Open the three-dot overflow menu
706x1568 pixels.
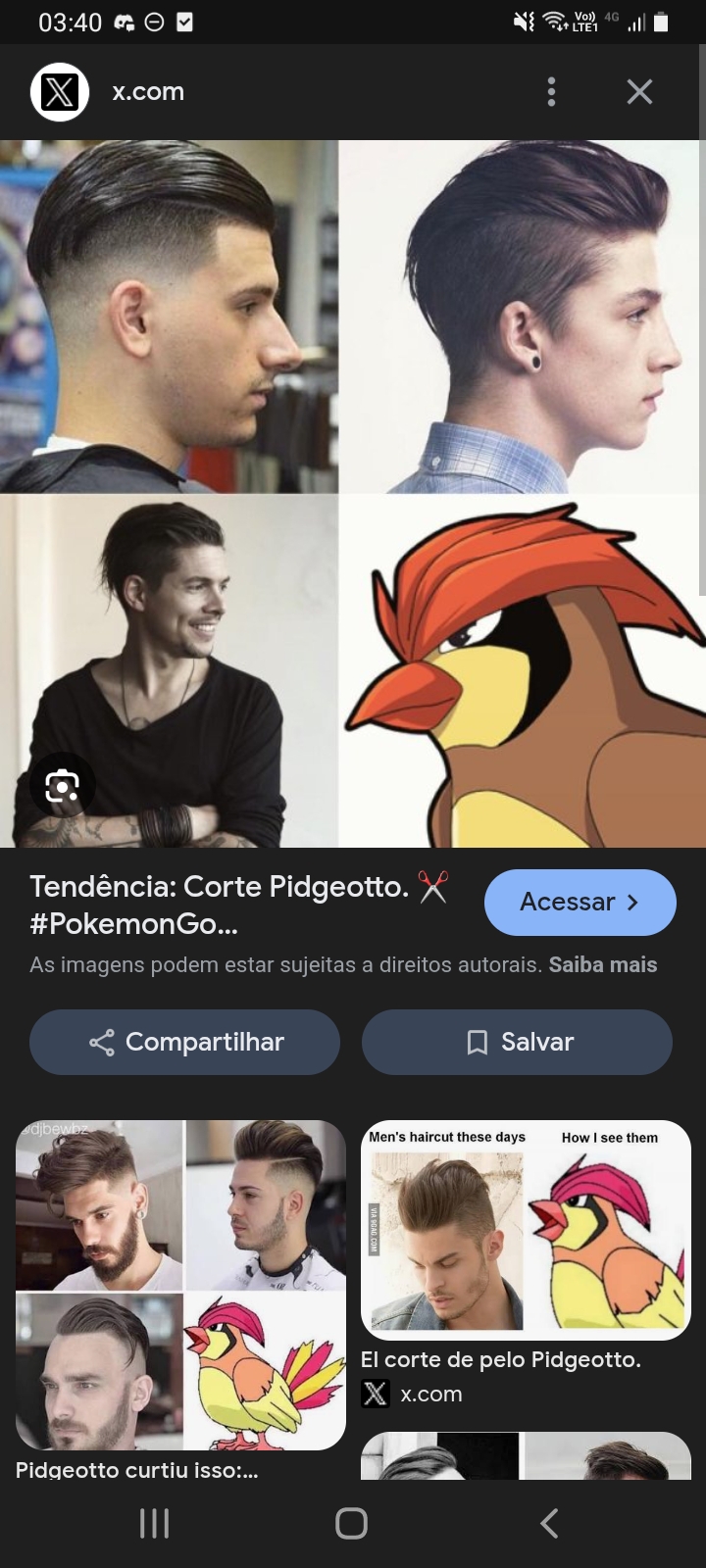tap(551, 92)
